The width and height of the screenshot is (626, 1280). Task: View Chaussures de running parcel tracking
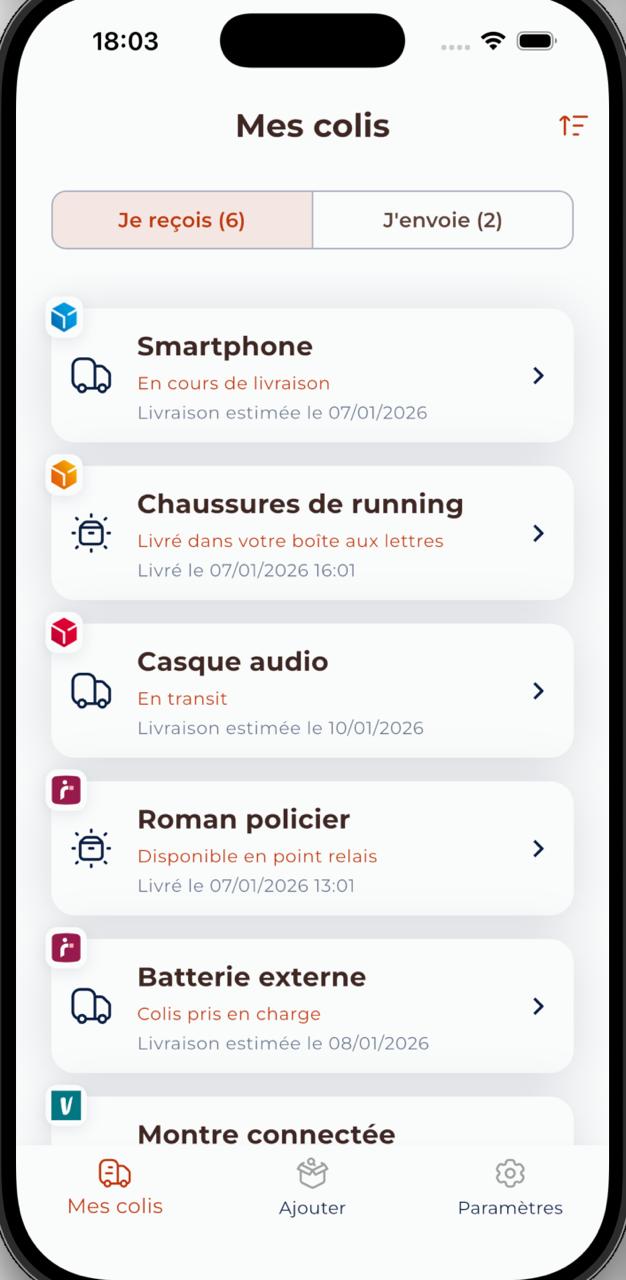click(312, 533)
